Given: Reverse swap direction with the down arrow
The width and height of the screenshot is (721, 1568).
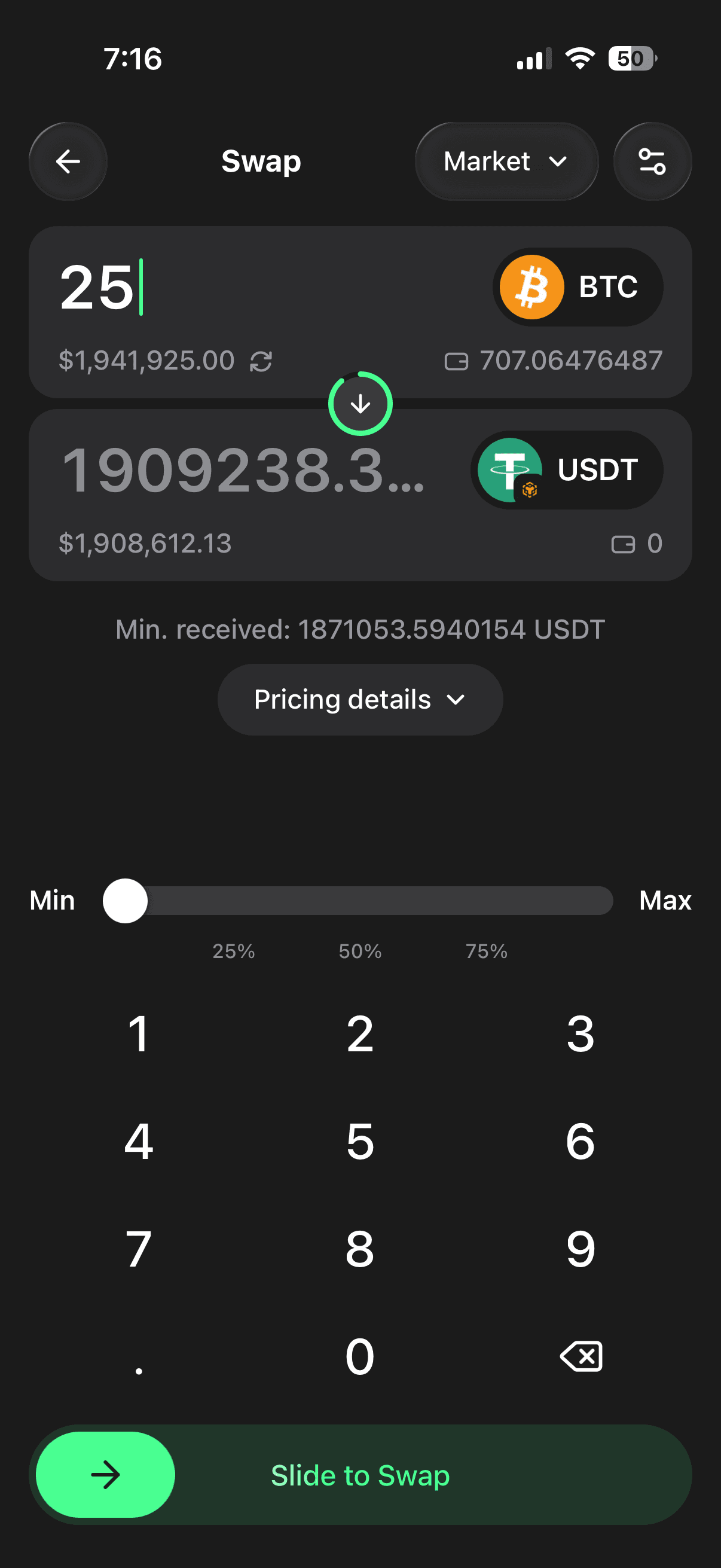Looking at the screenshot, I should tap(360, 404).
